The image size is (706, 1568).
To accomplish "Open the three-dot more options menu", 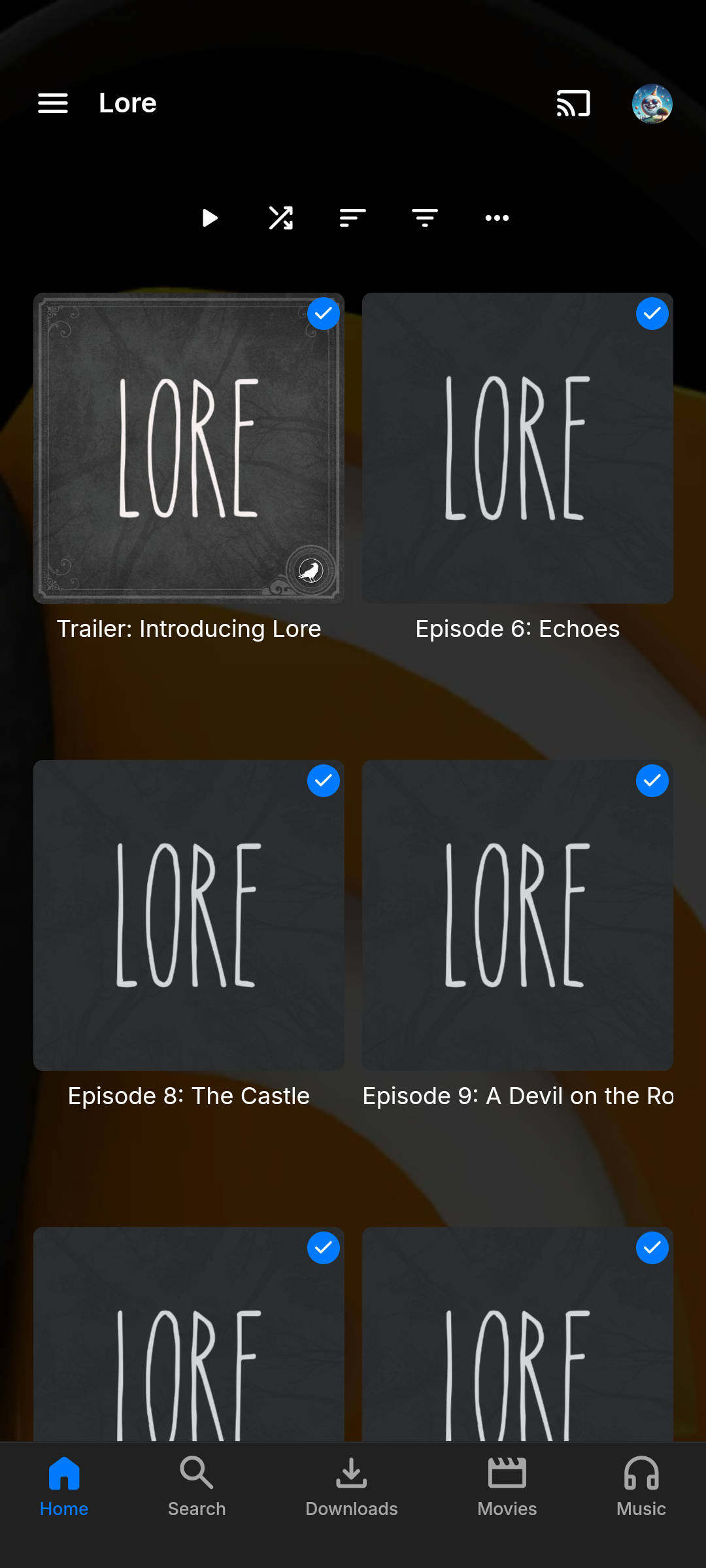I will click(x=497, y=218).
